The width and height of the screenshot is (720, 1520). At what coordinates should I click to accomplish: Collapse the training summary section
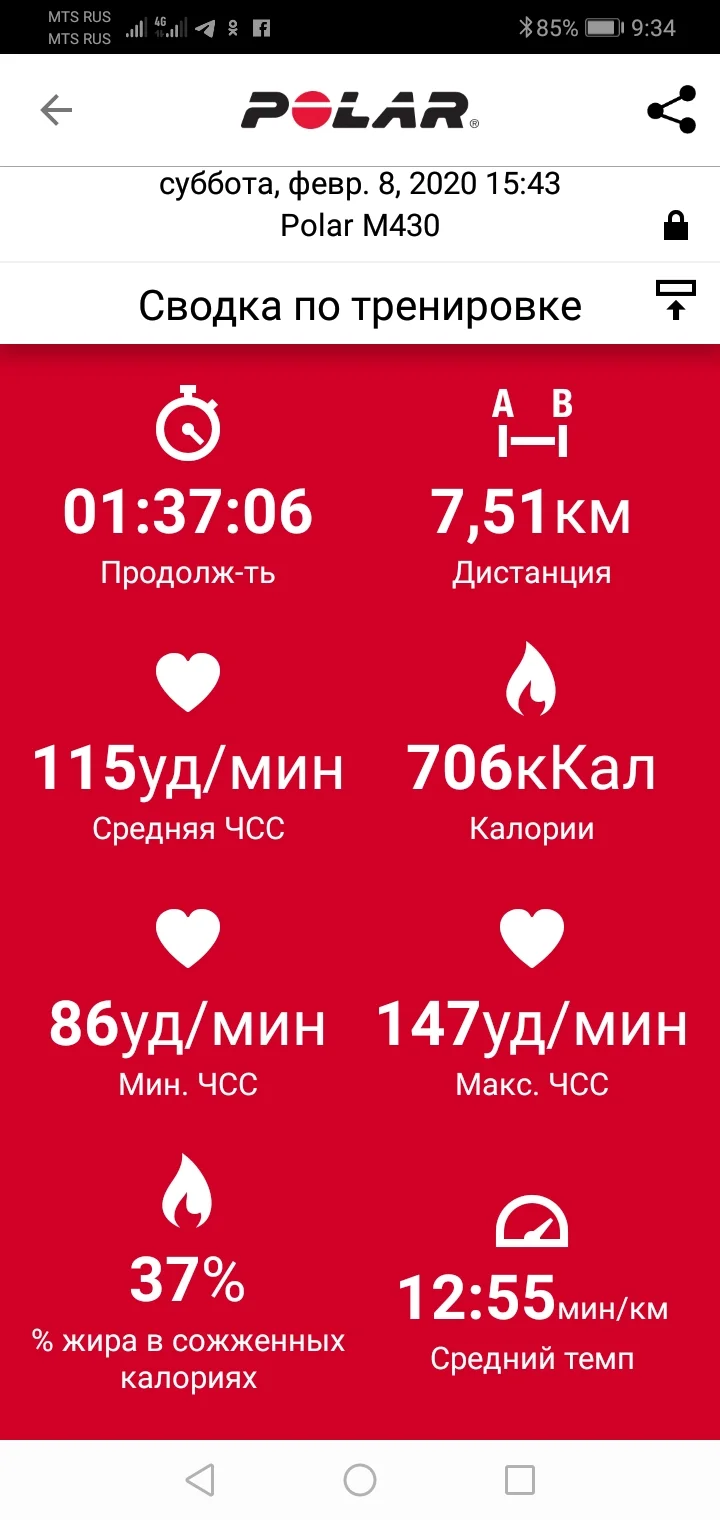point(676,300)
